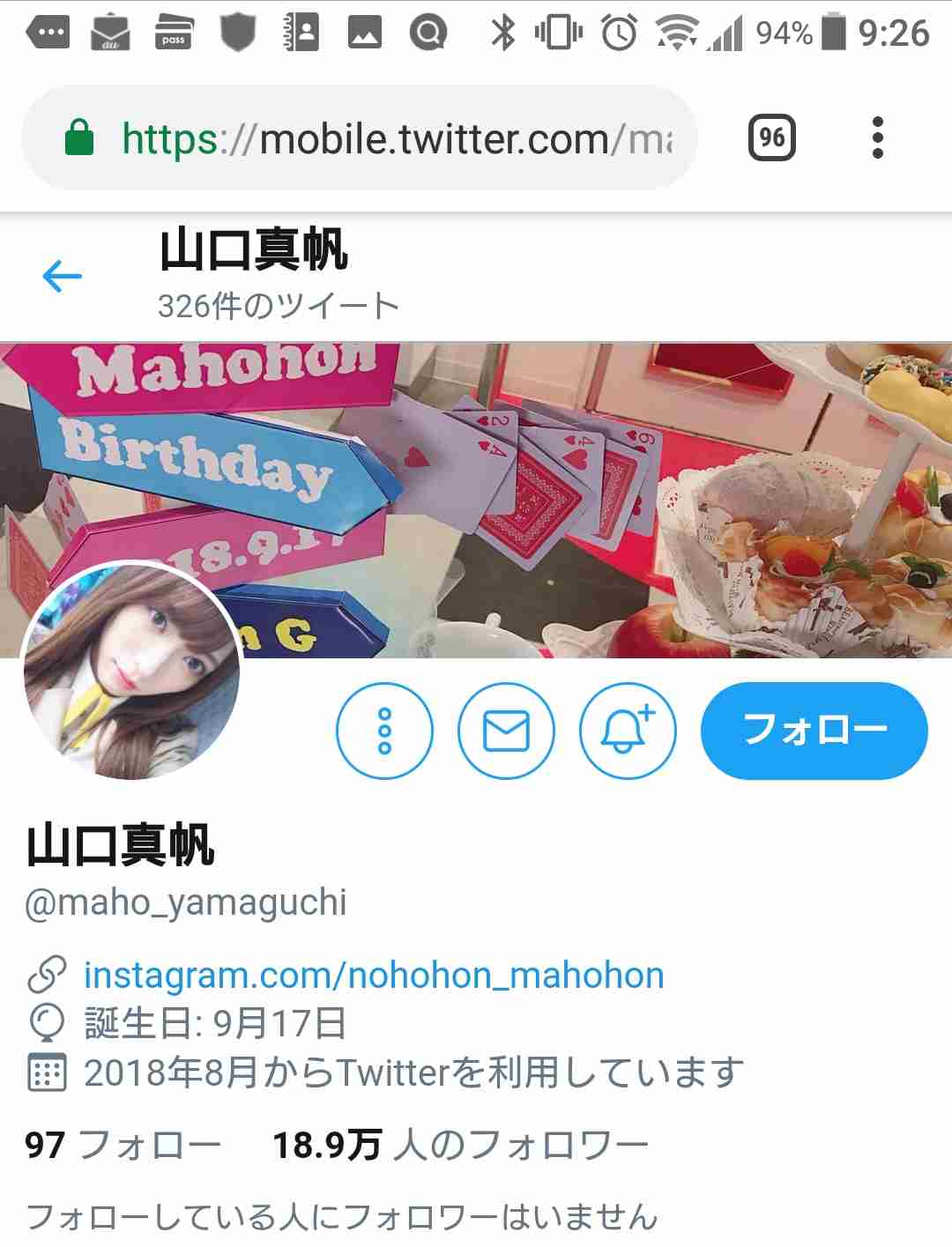Viewport: 952px width, 1247px height.
Task: Go back using the blue arrow
Action: 62,276
